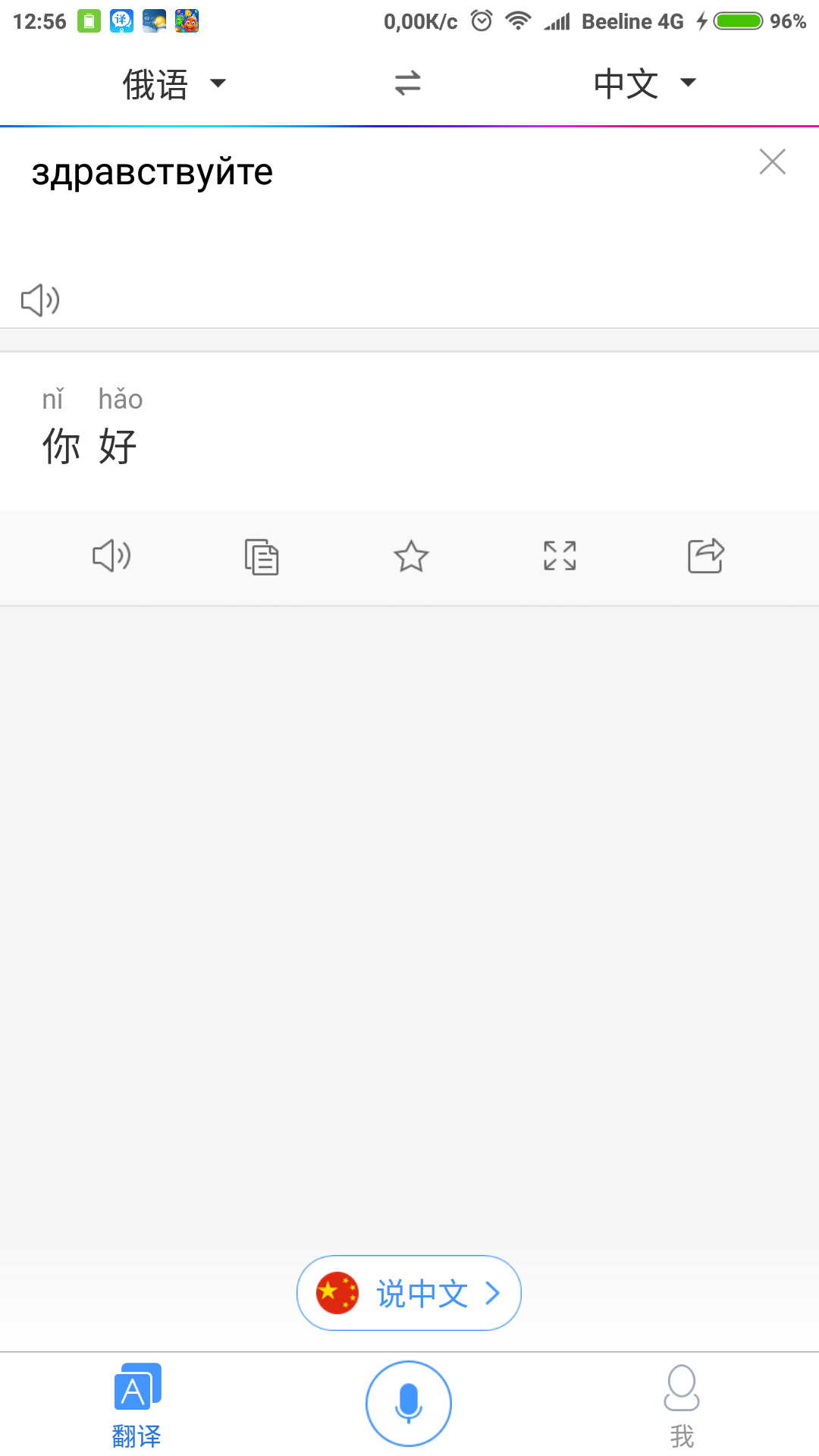Open the 我 profile tab
This screenshot has width=819, height=1456.
682,1406
